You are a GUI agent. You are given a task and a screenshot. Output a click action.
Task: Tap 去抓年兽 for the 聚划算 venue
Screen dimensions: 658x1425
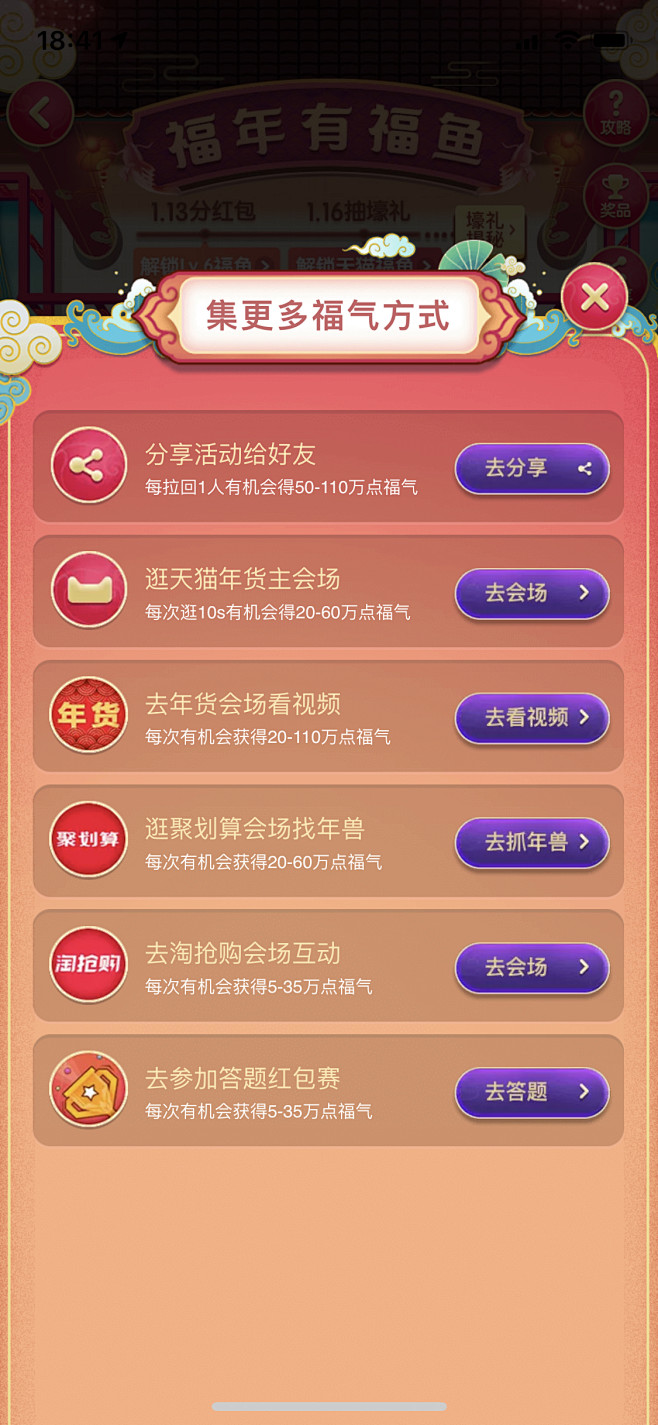(532, 842)
